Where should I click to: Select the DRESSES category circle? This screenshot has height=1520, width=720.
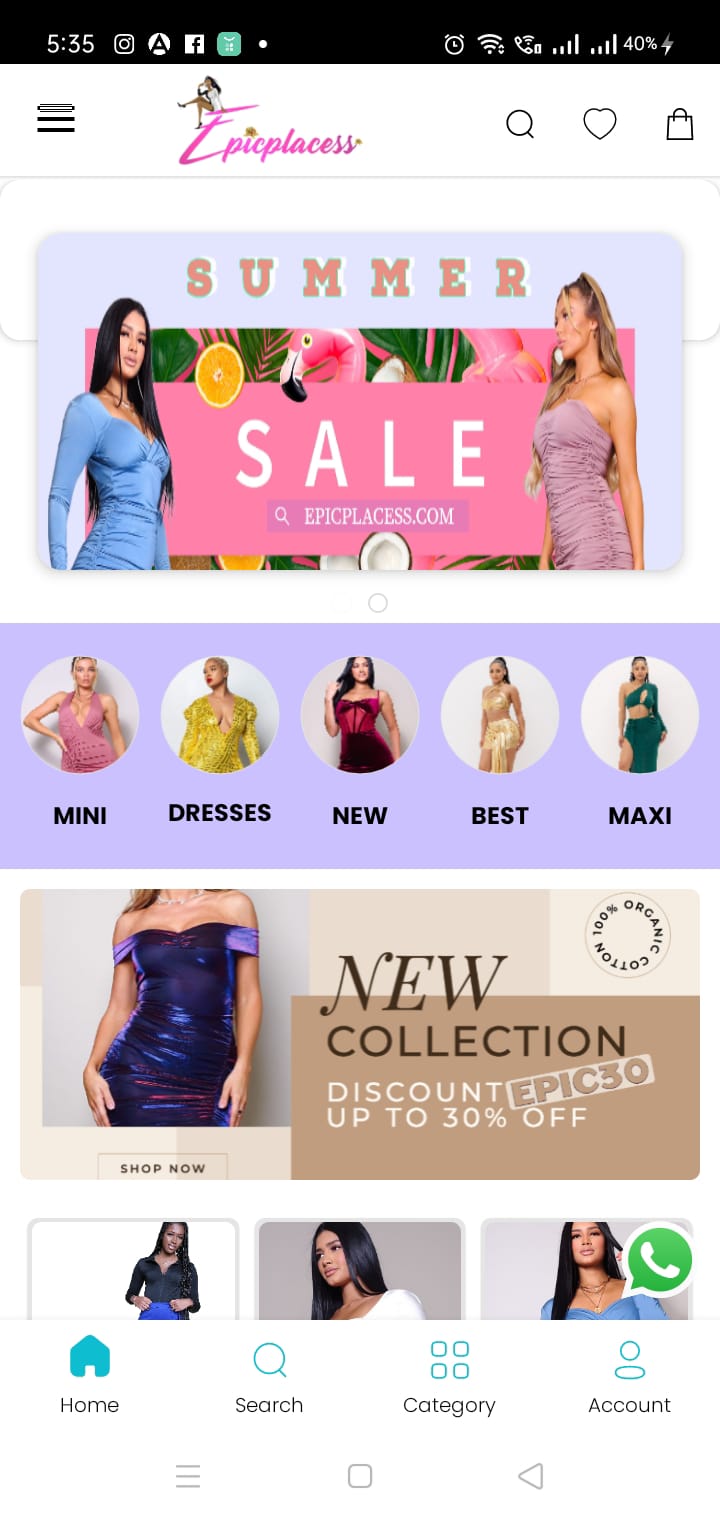pyautogui.click(x=220, y=715)
